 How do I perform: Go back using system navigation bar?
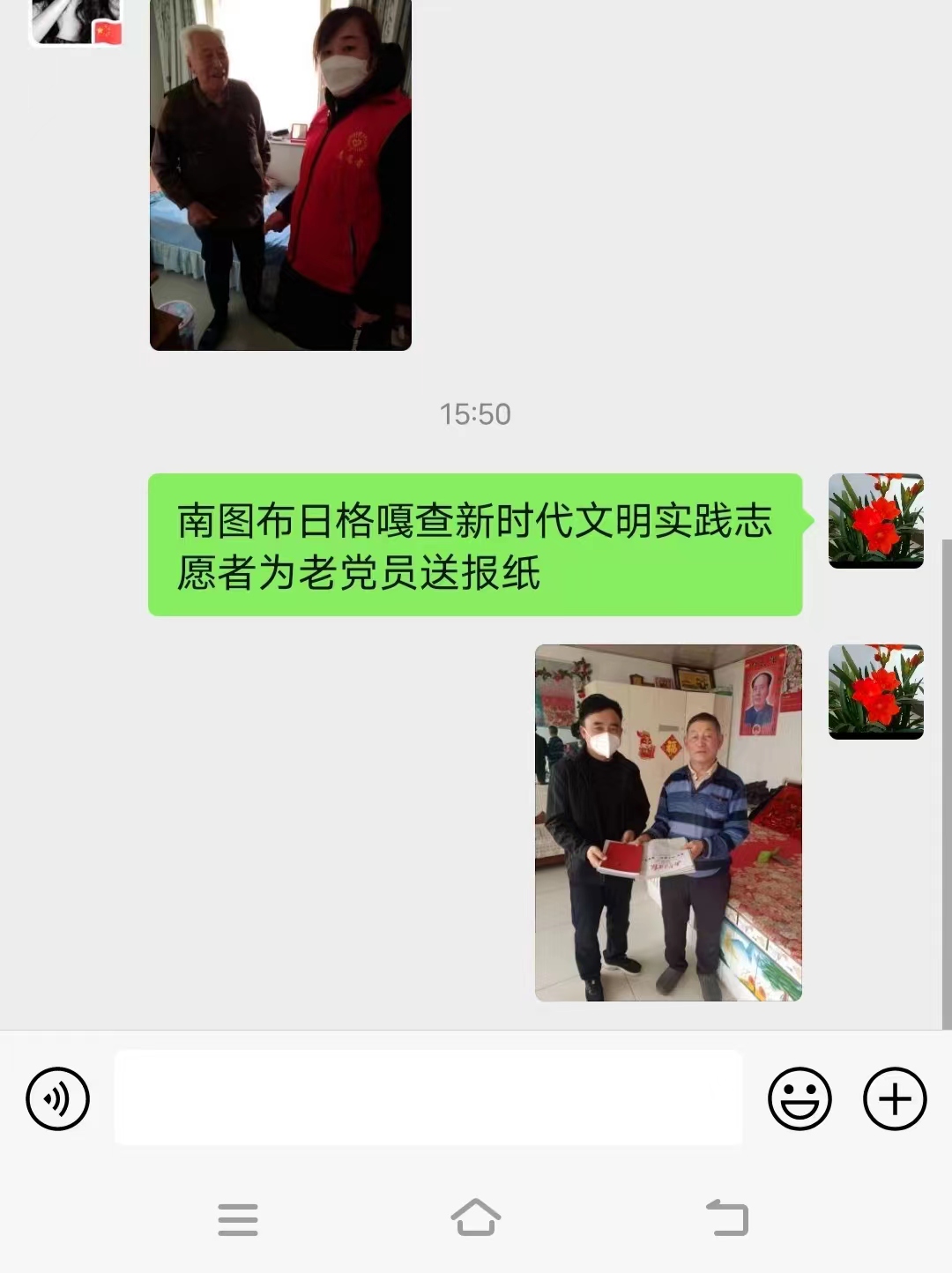click(727, 1218)
